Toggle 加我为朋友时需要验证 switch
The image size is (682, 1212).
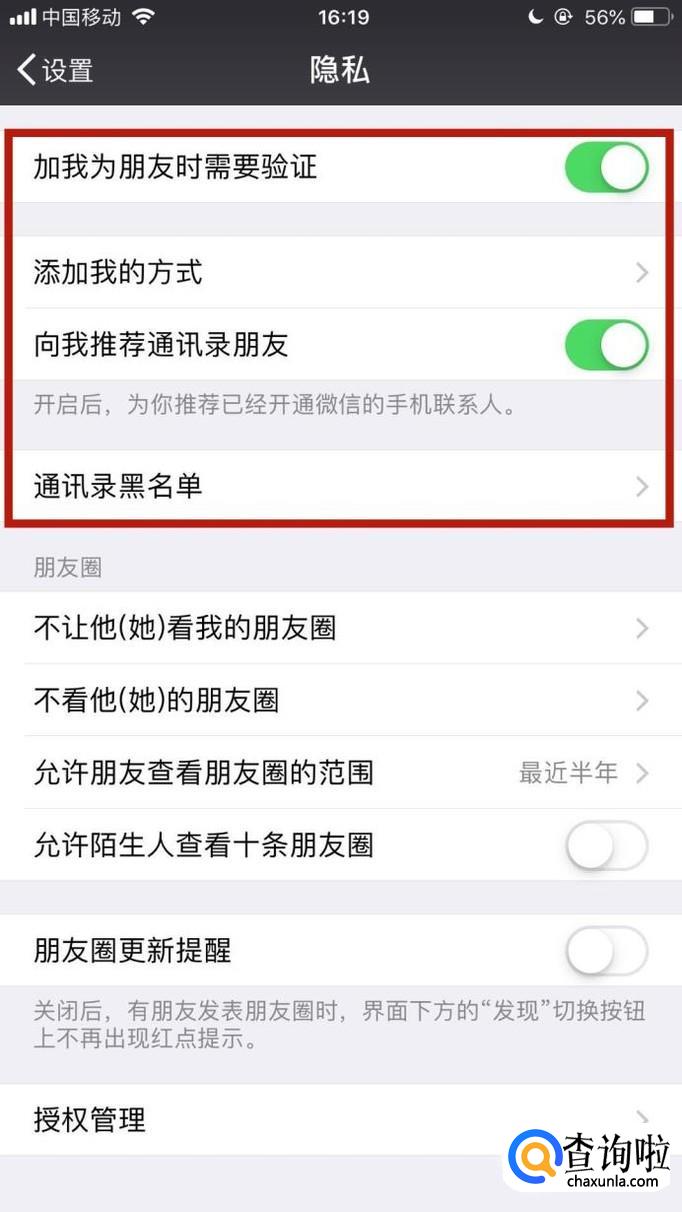[606, 167]
